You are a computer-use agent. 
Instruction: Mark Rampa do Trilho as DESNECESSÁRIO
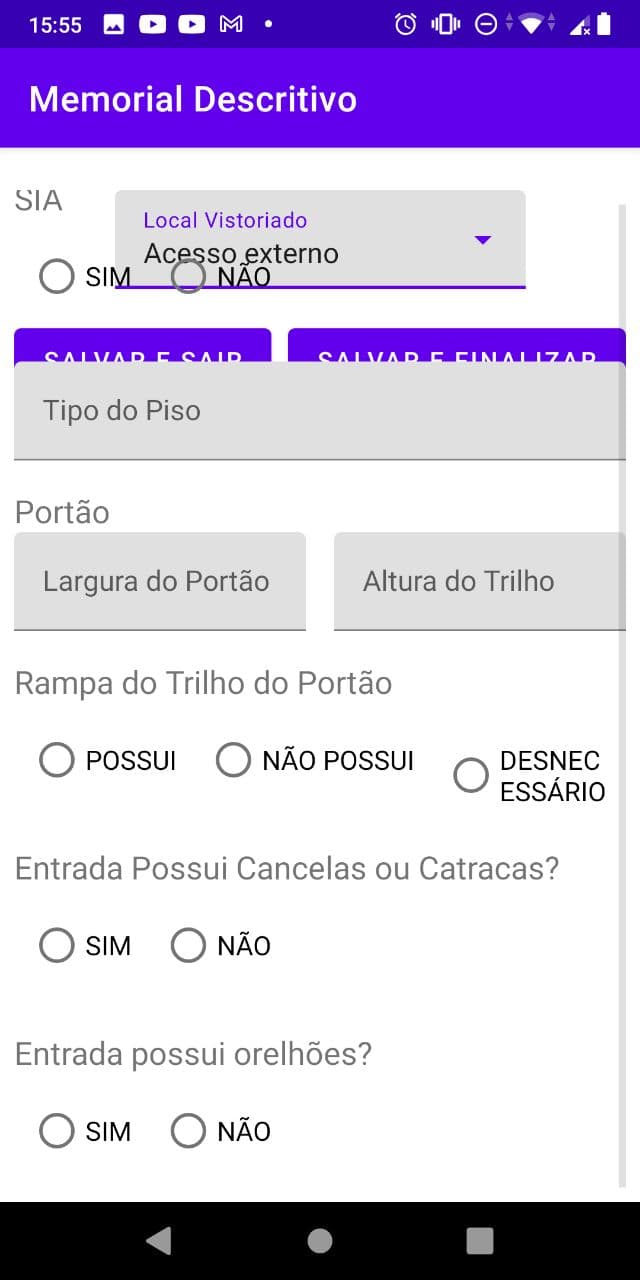(471, 776)
